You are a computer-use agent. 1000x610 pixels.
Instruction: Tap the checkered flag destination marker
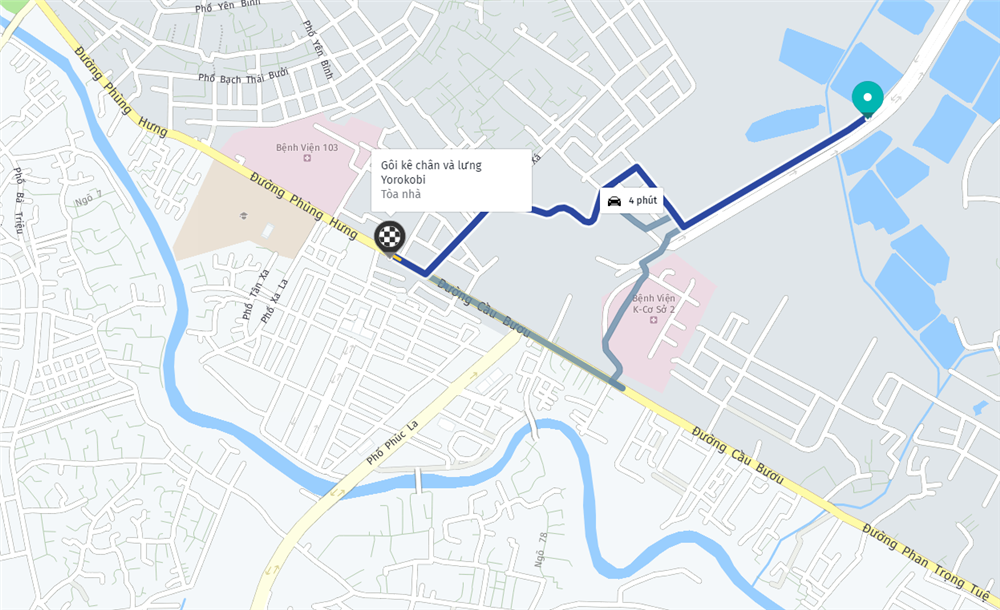[x=390, y=237]
